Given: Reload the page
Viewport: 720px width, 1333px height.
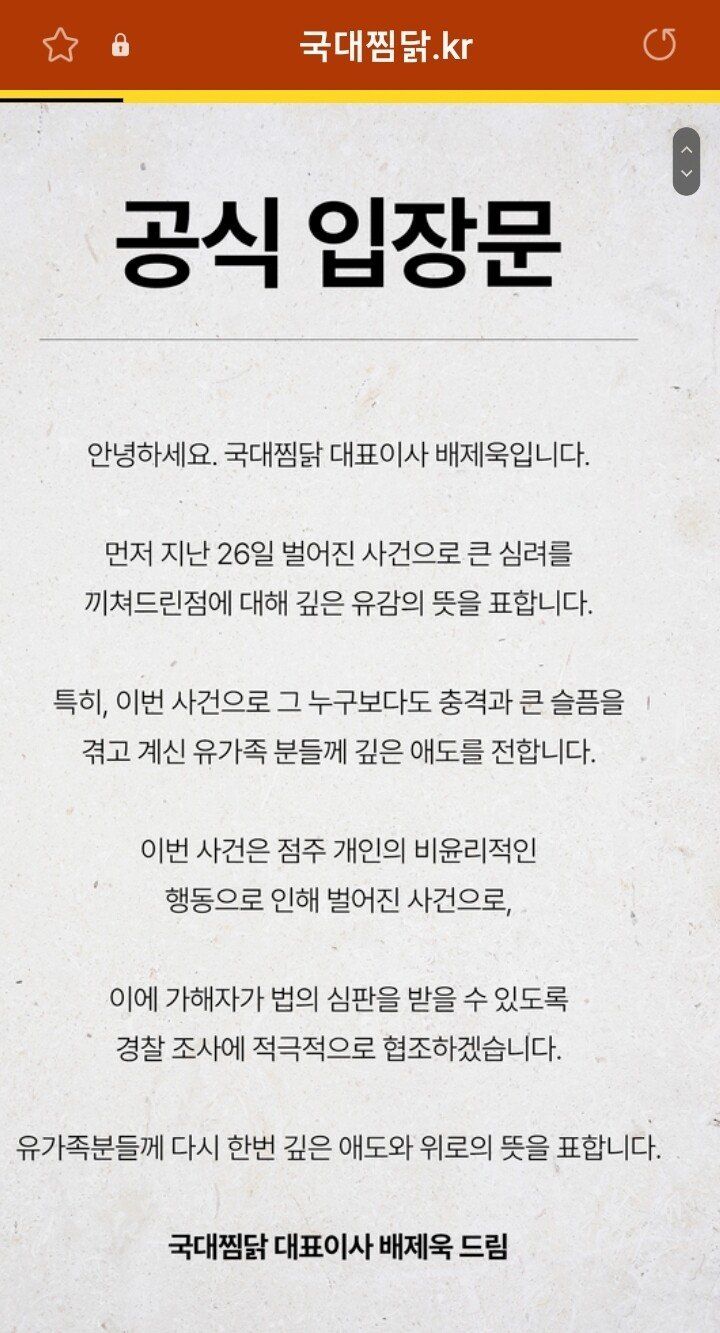Looking at the screenshot, I should pyautogui.click(x=659, y=45).
